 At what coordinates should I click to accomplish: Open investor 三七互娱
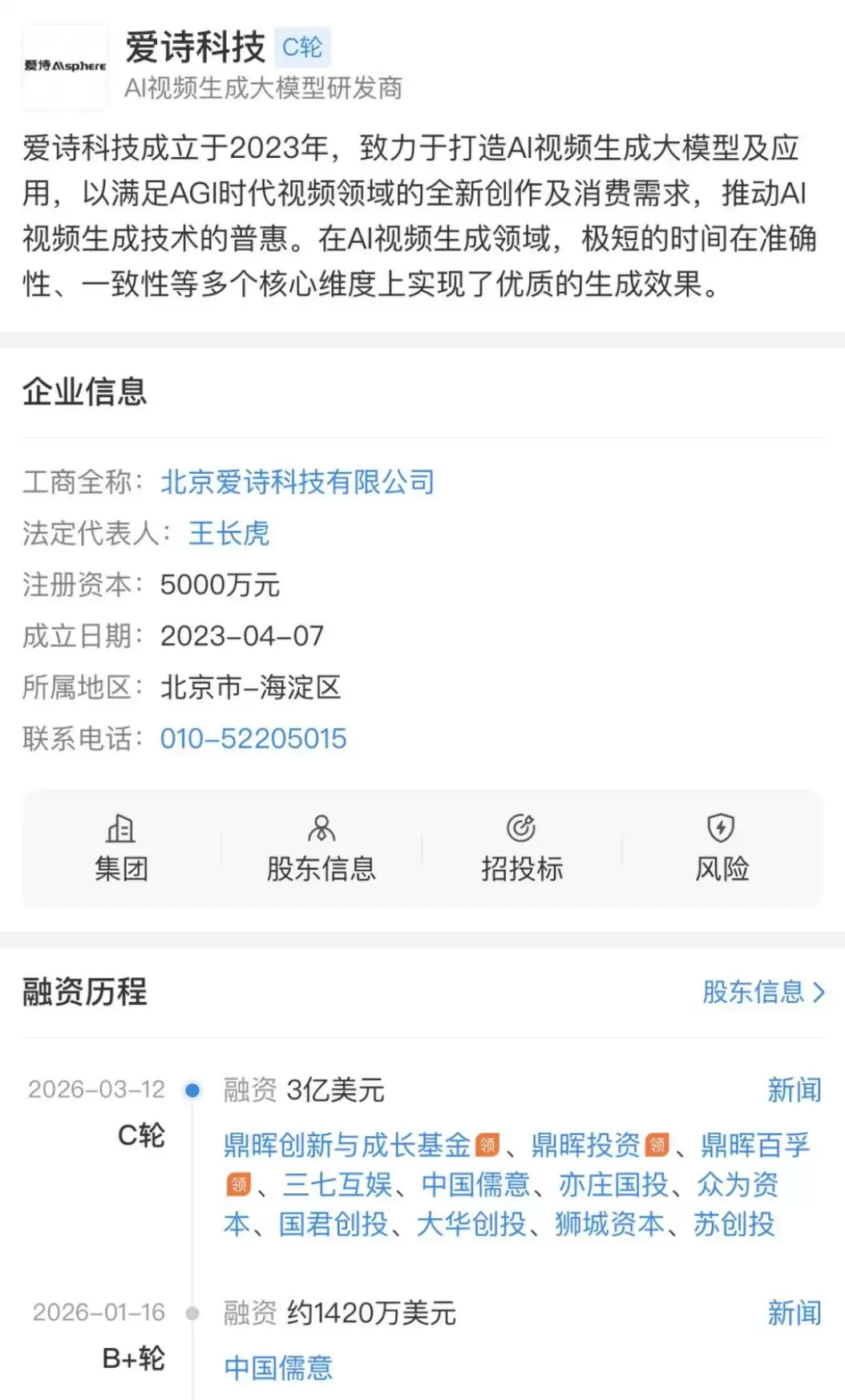coord(338,1184)
